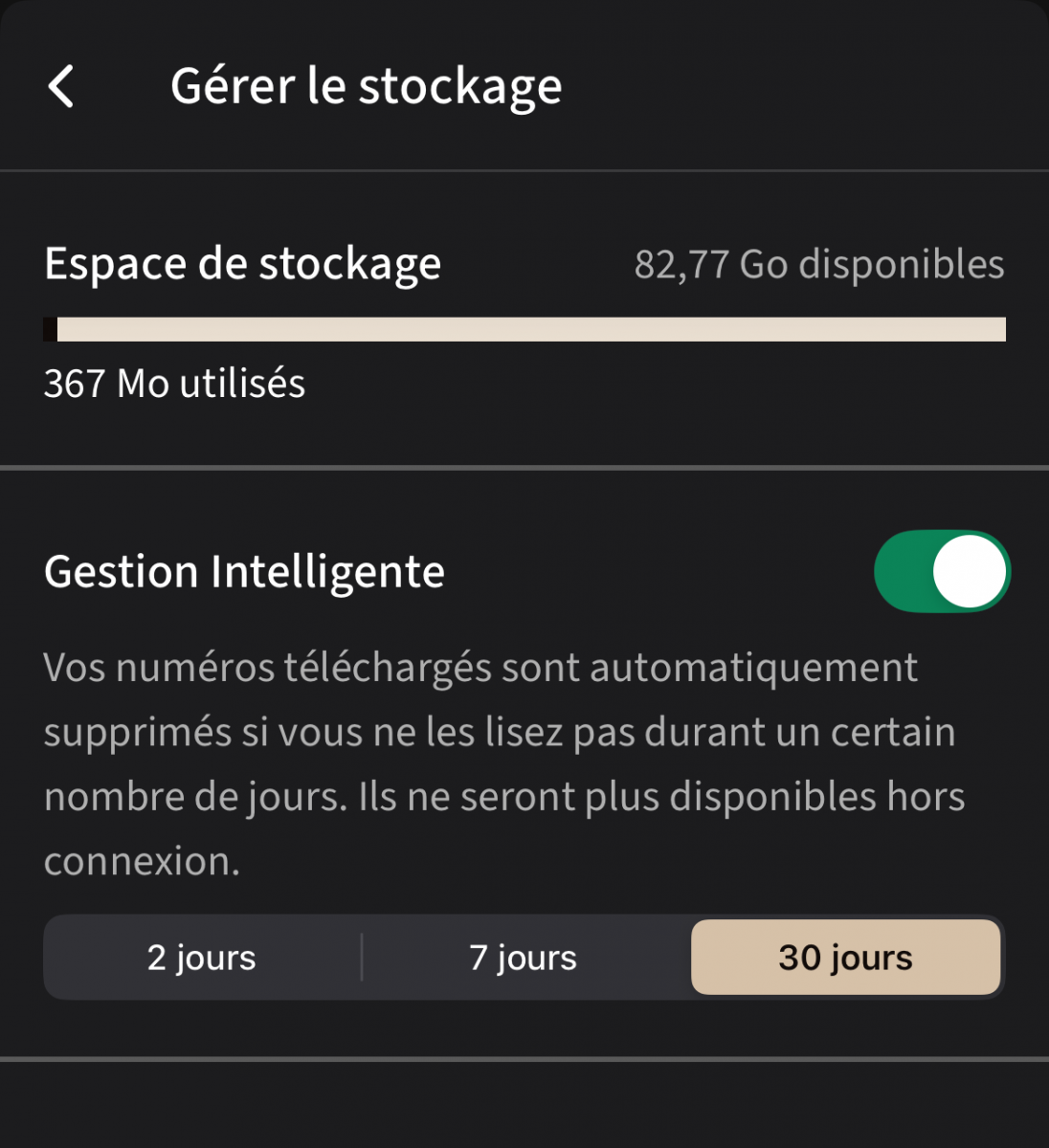Disable the Gestion Intelligente switch

[x=942, y=571]
